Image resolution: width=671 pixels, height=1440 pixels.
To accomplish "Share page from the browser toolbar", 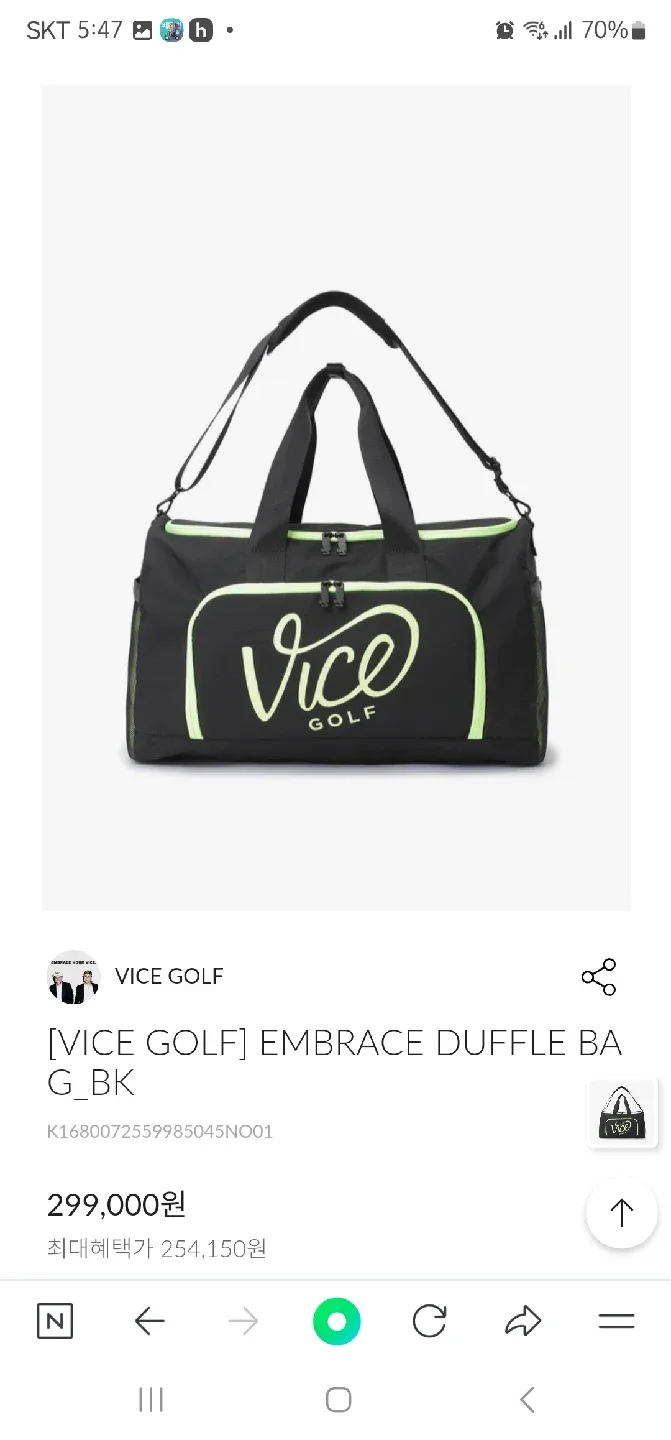I will pos(522,1322).
